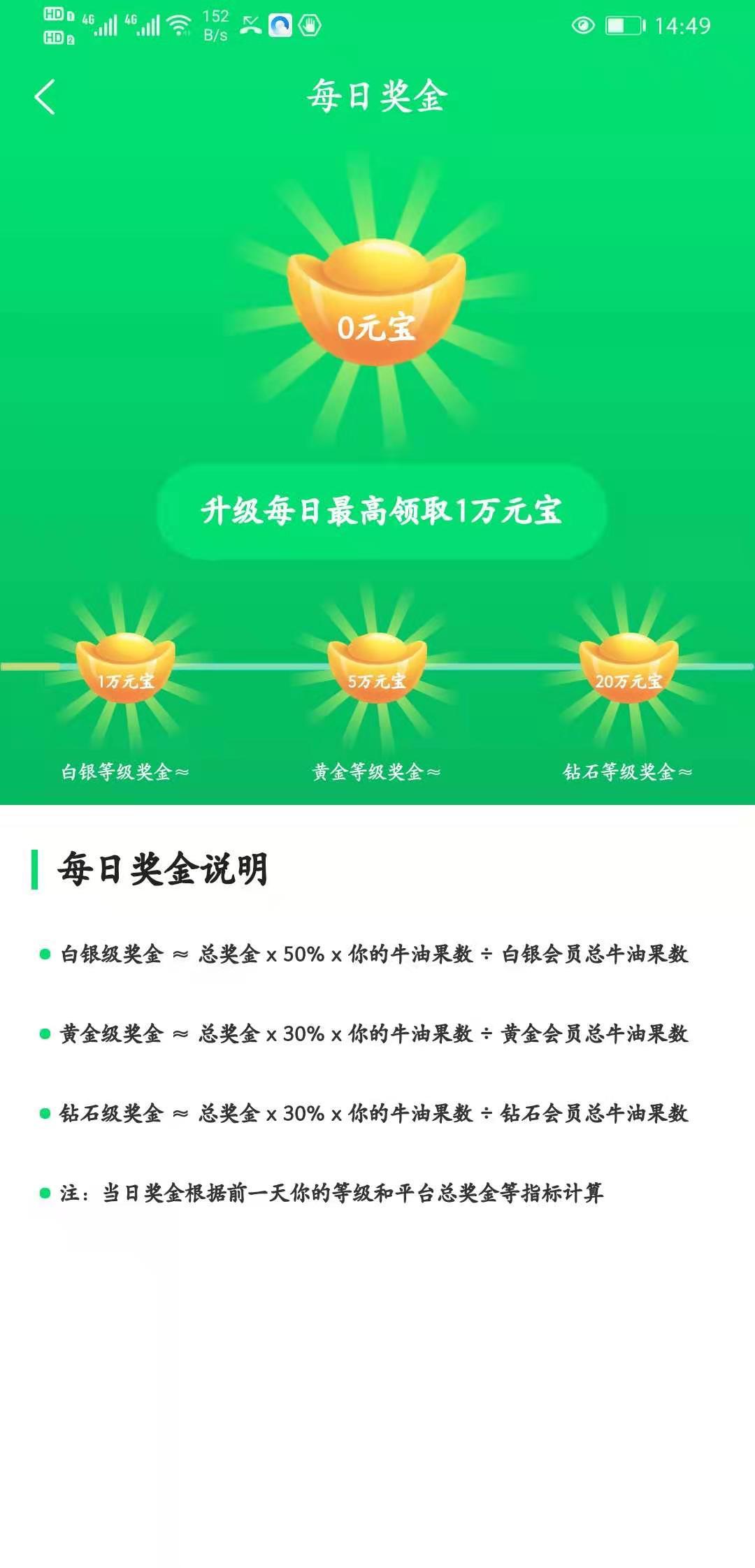The width and height of the screenshot is (755, 1568).
Task: Tap the back chevron to leave this page
Action: tap(44, 96)
